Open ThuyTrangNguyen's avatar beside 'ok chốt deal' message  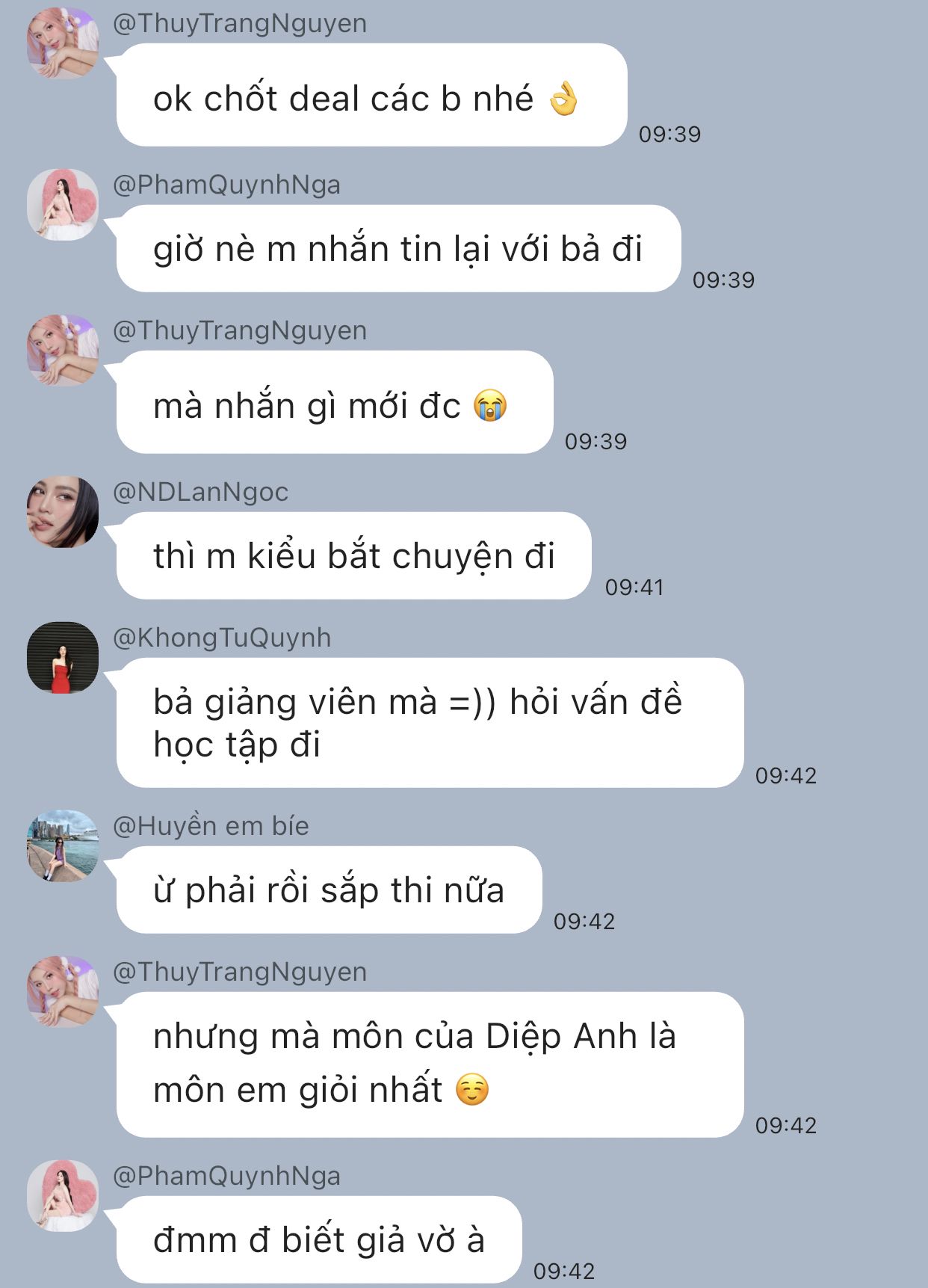(63, 43)
